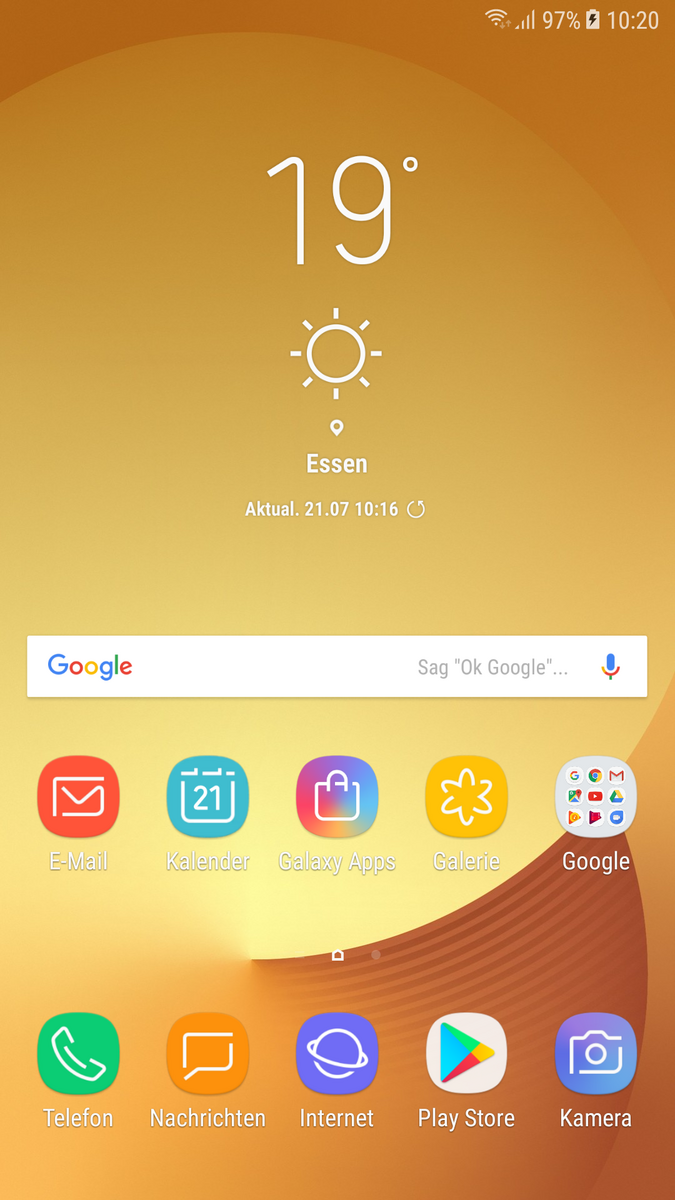Image resolution: width=675 pixels, height=1200 pixels.
Task: Open the E-Mail app
Action: coord(78,797)
